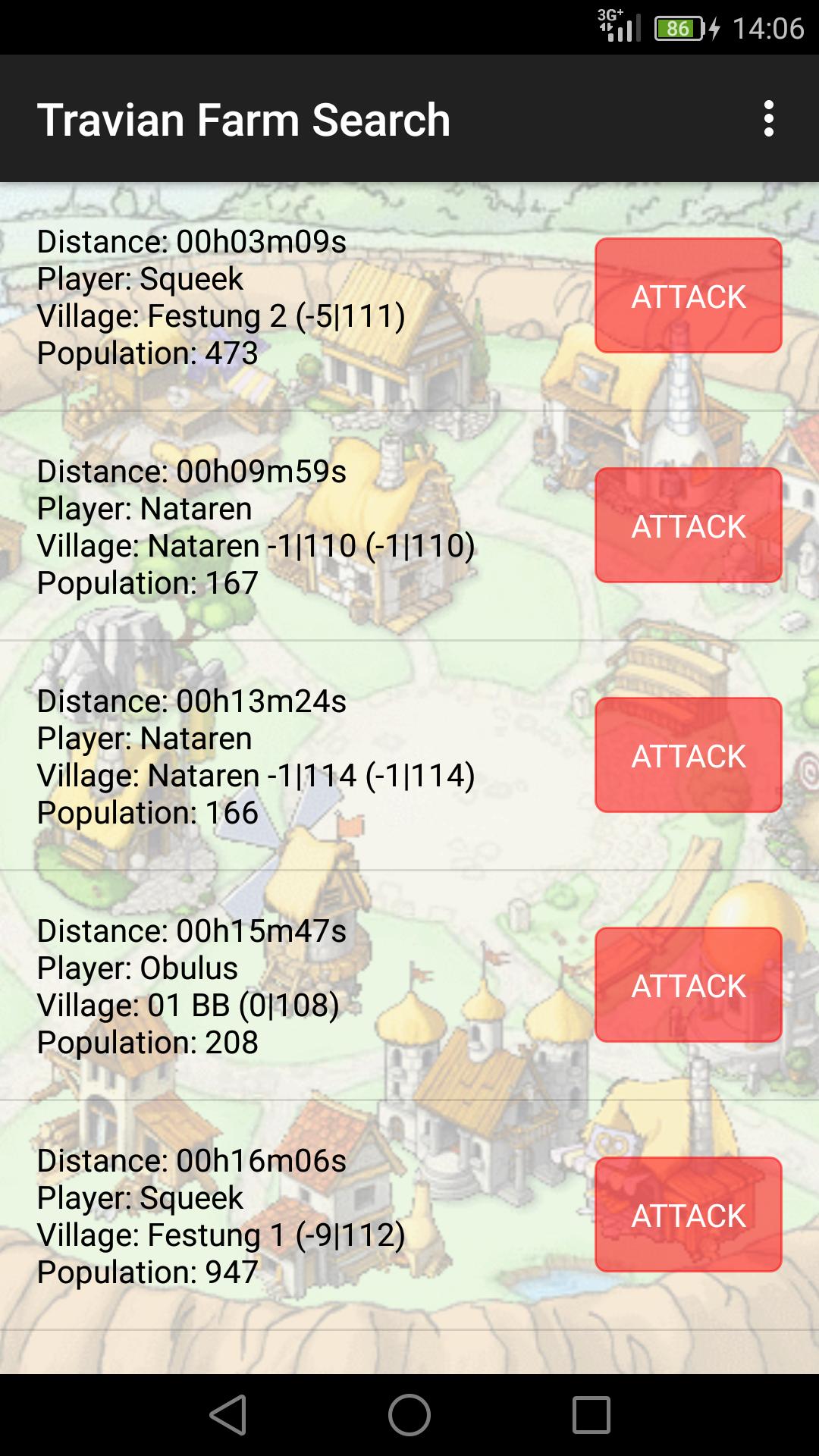Open the overflow menu in the app bar
819x1456 pixels.
768,119
